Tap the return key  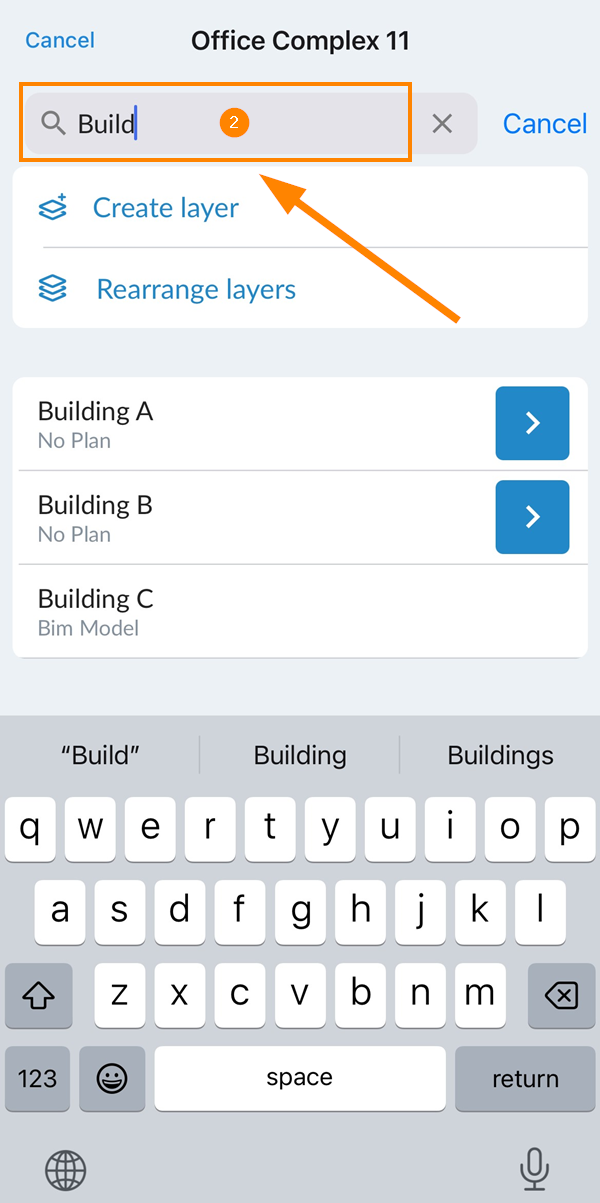525,1079
